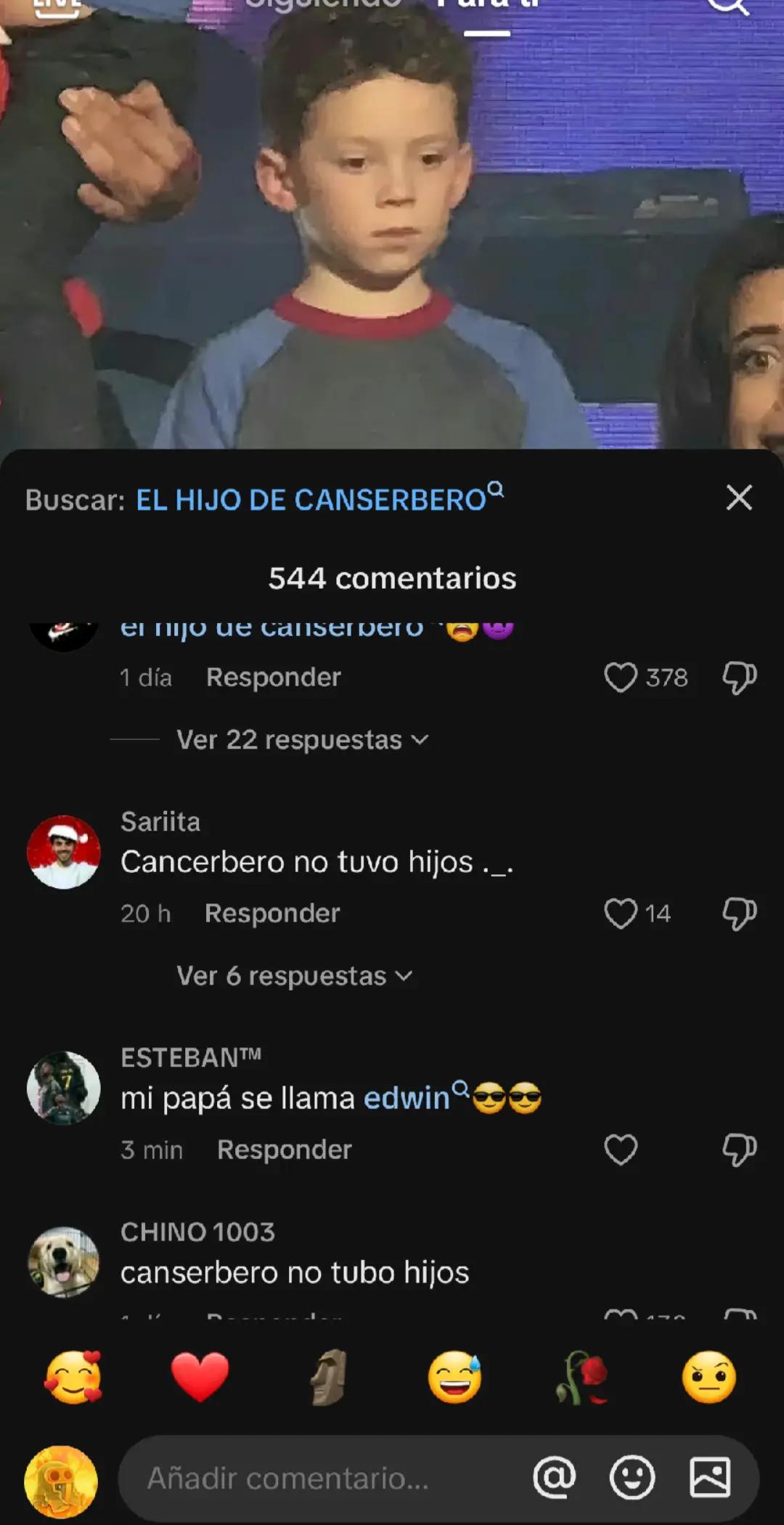Dislike ESTEBAN's comment
This screenshot has height=1525, width=784.
pyautogui.click(x=739, y=1150)
